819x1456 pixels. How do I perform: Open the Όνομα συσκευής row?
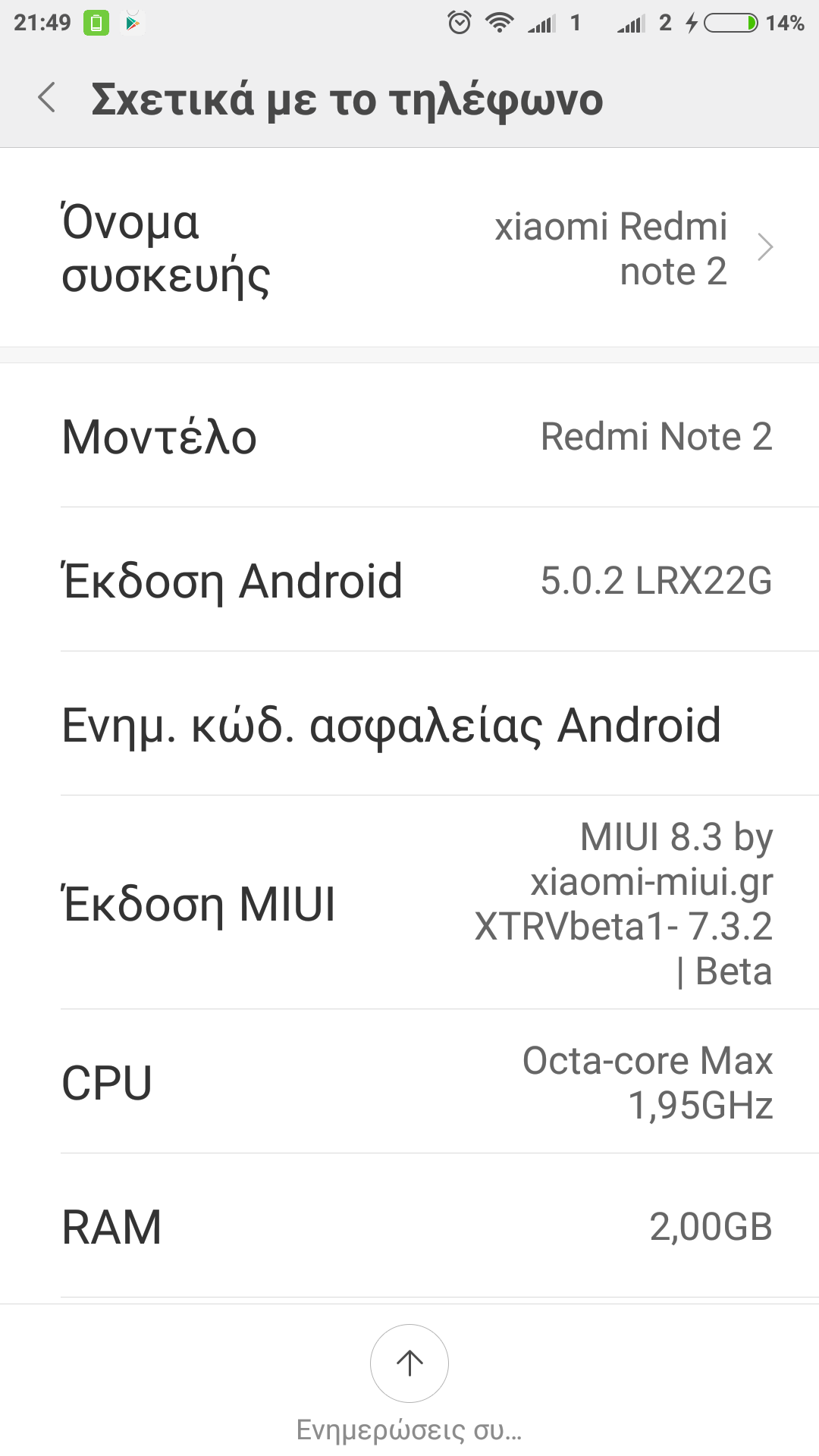(409, 247)
